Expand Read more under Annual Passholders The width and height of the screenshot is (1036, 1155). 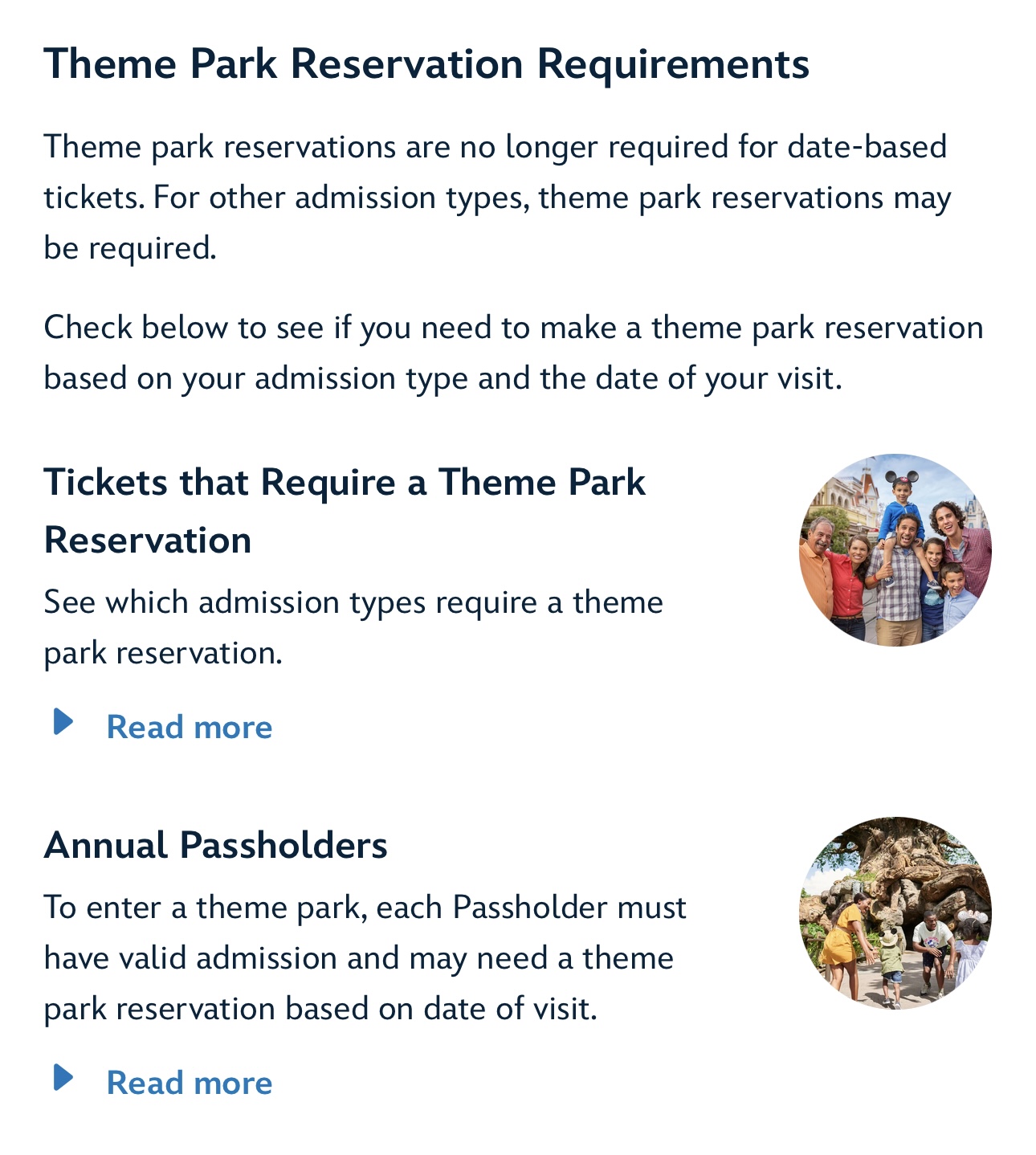coord(189,1083)
